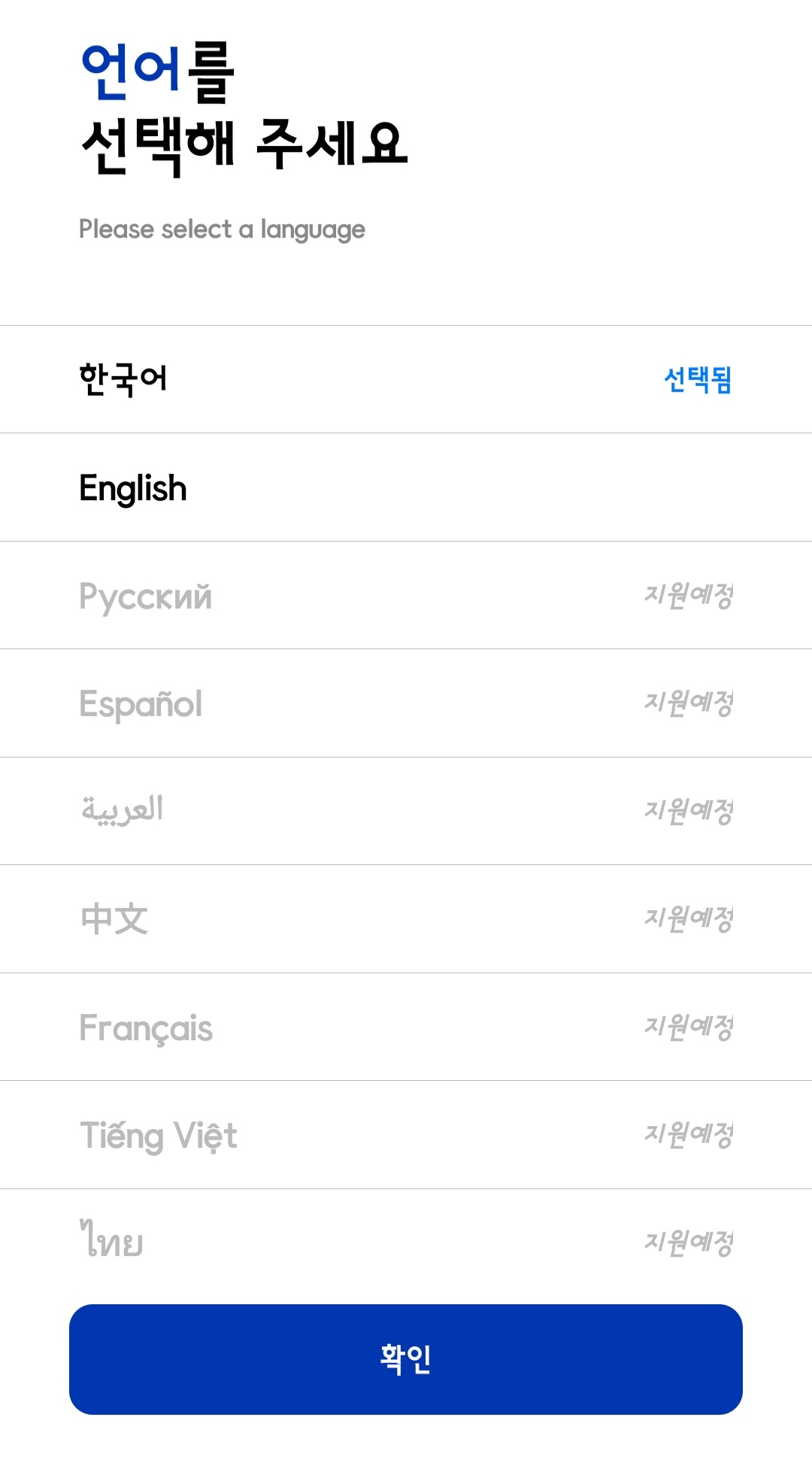The image size is (812, 1463).
Task: Tap the Français language row
Action: pos(406,1027)
